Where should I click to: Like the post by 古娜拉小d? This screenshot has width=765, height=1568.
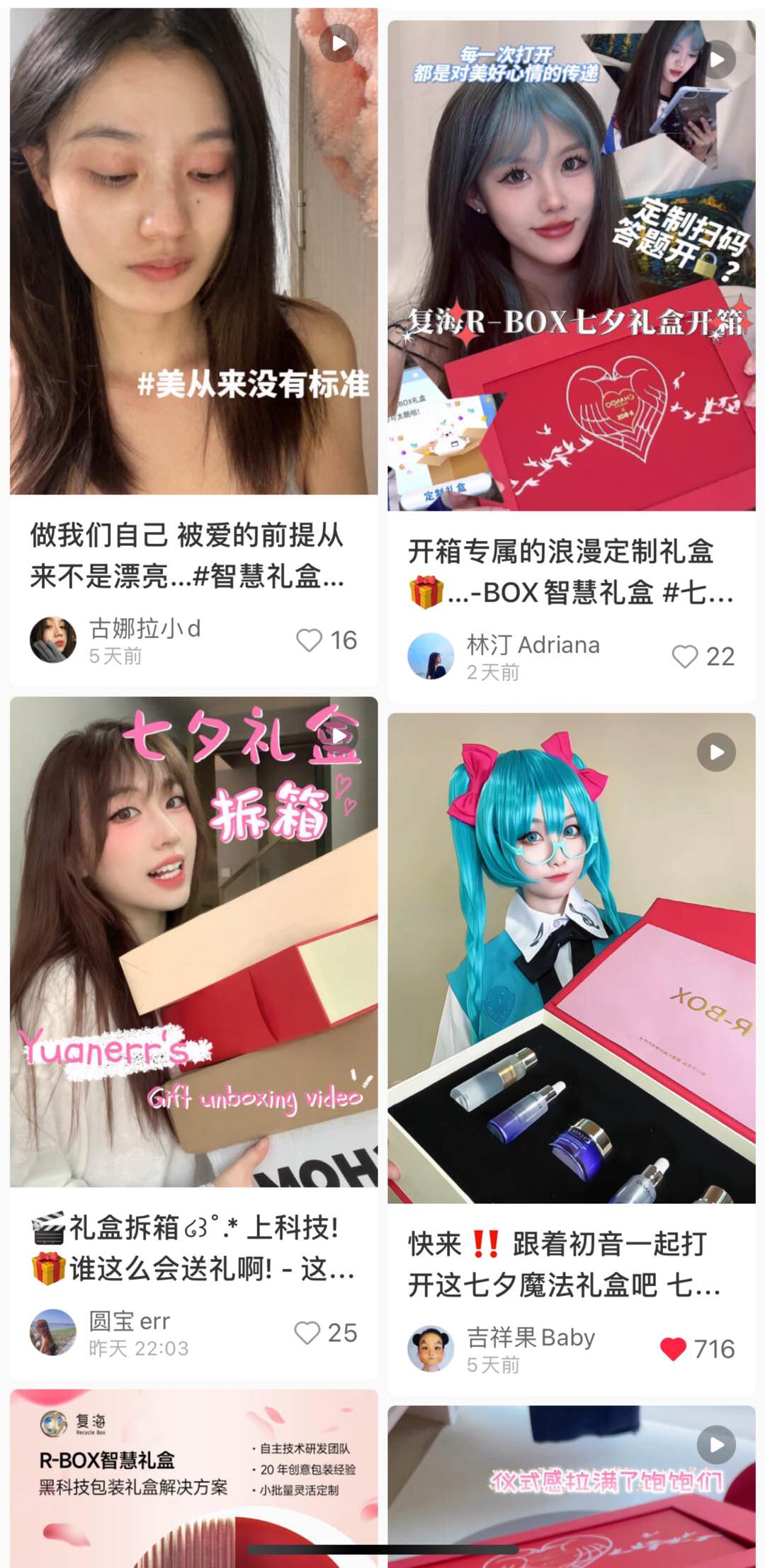pyautogui.click(x=310, y=640)
